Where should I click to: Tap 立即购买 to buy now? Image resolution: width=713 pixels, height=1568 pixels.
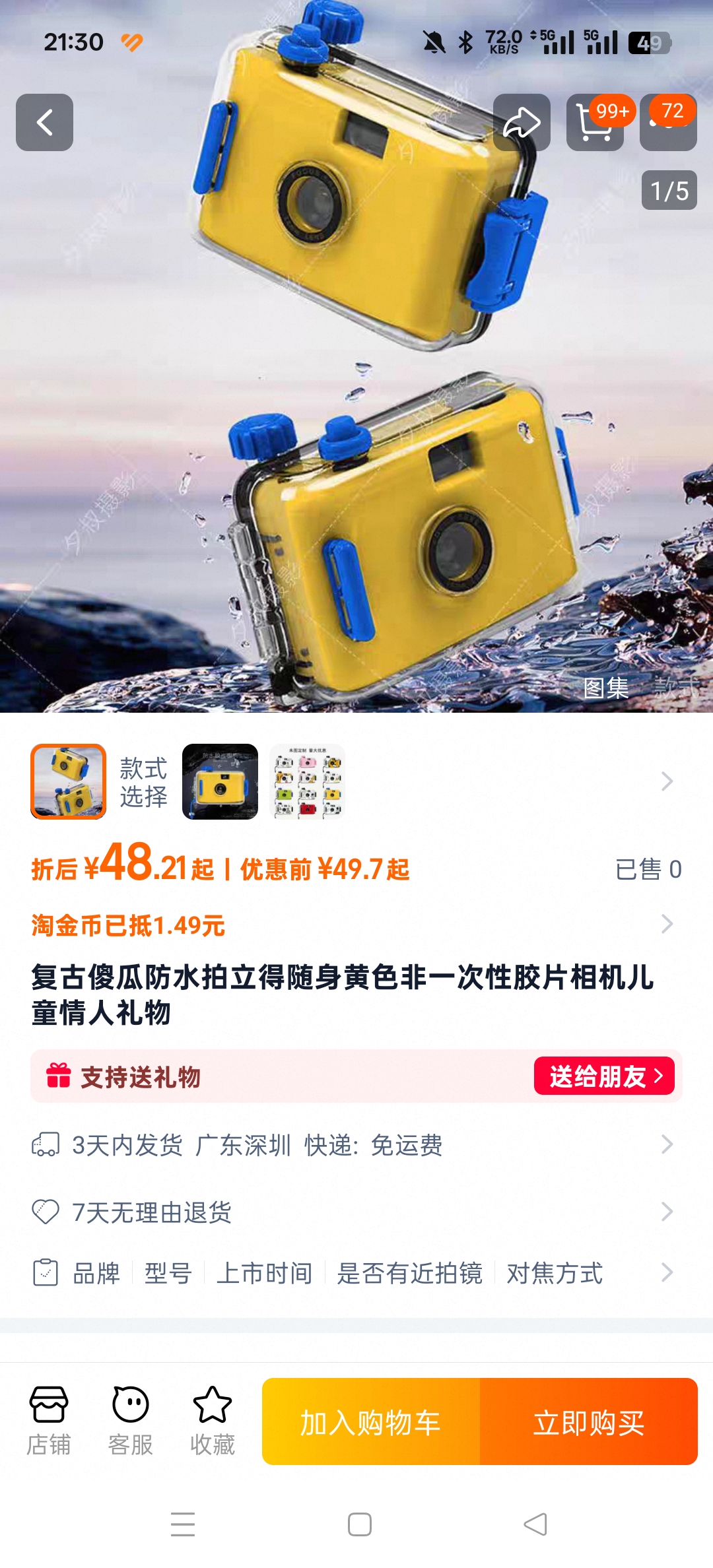(x=589, y=1421)
